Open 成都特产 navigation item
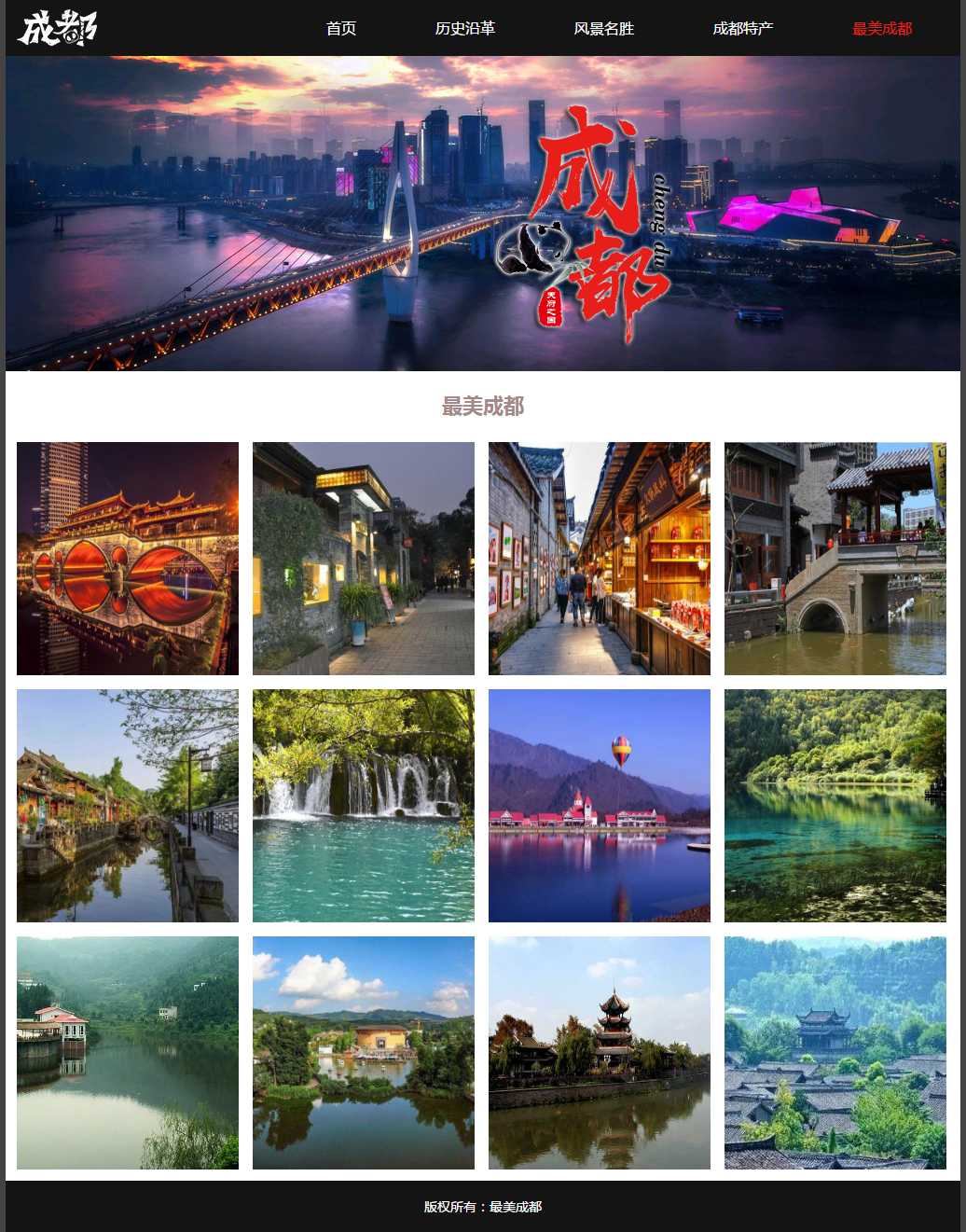 click(x=742, y=29)
